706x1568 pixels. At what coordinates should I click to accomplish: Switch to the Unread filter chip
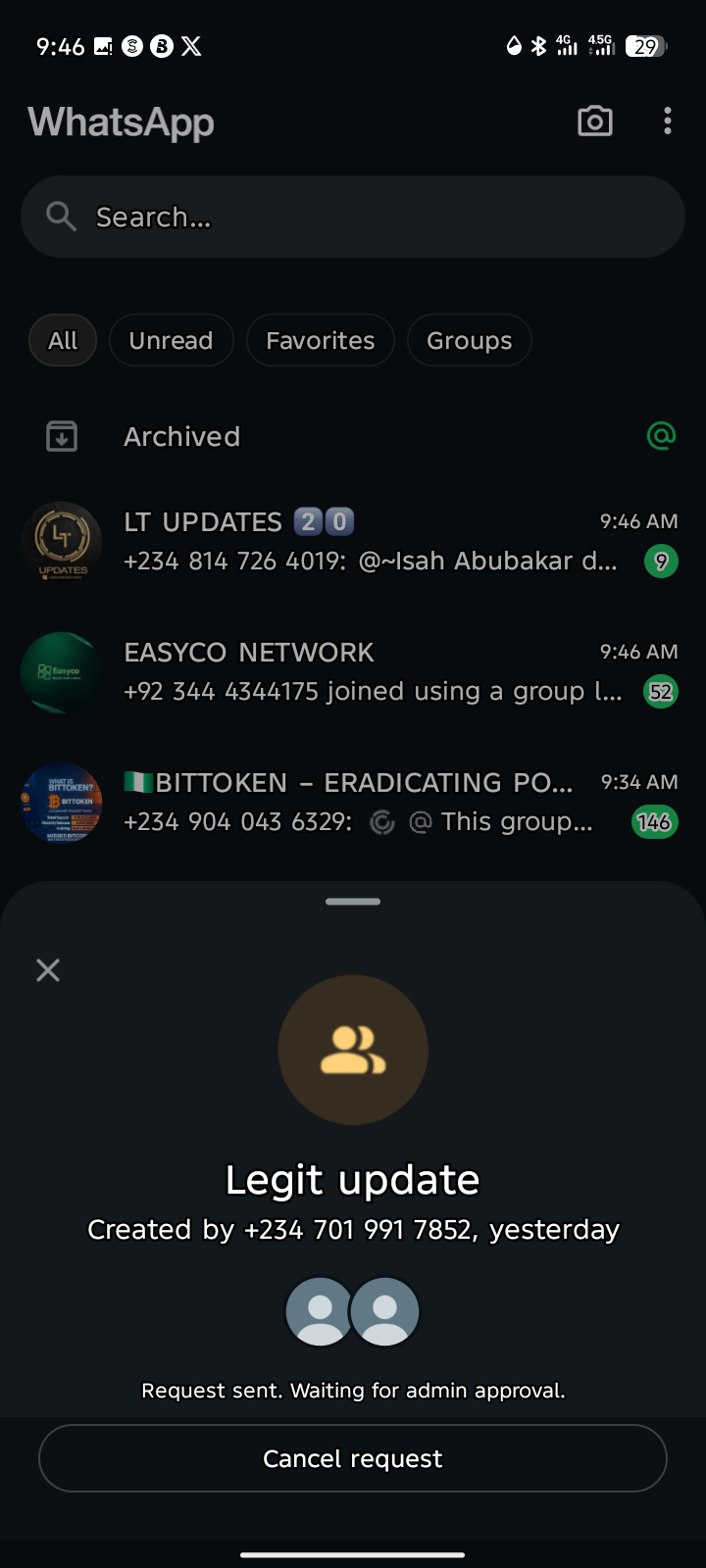(171, 340)
